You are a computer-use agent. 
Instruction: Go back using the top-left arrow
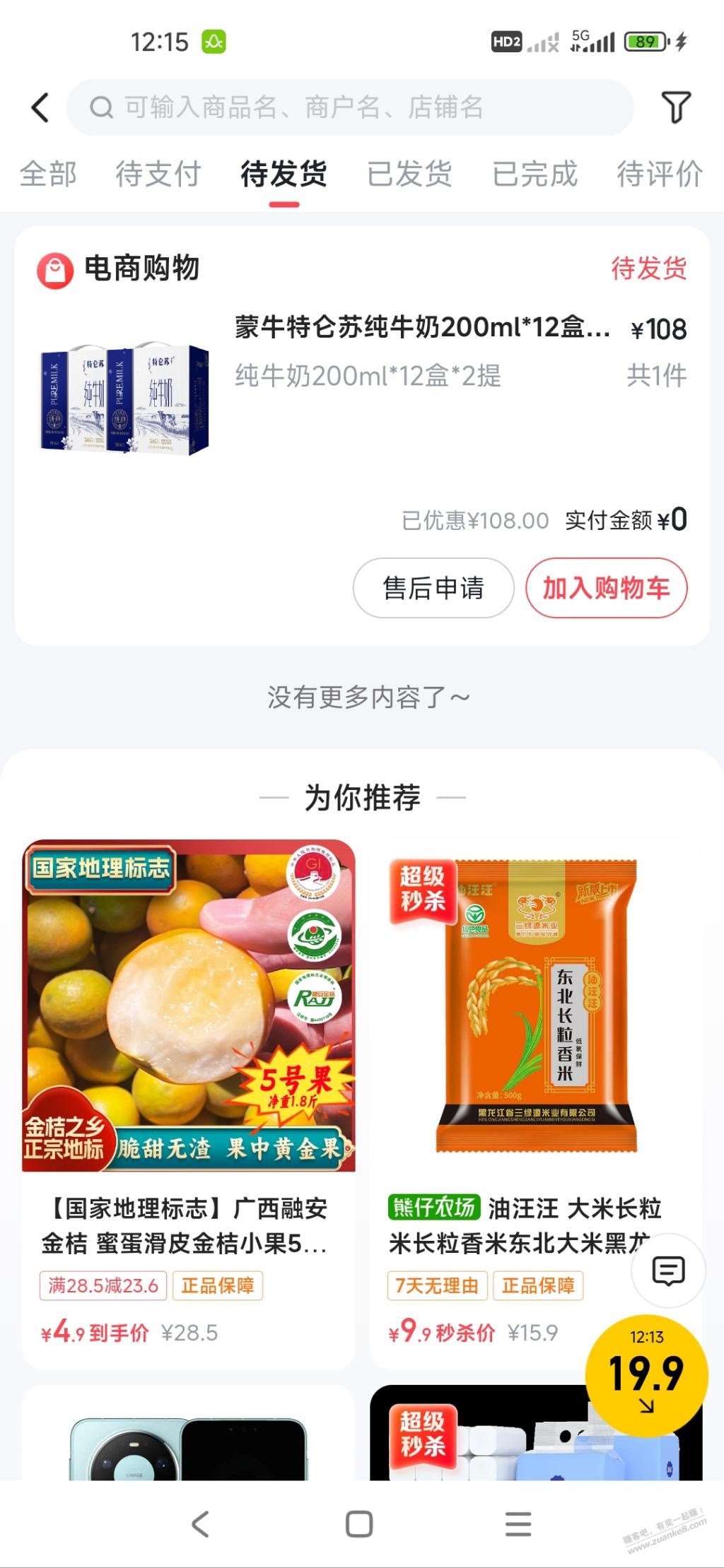click(x=41, y=107)
